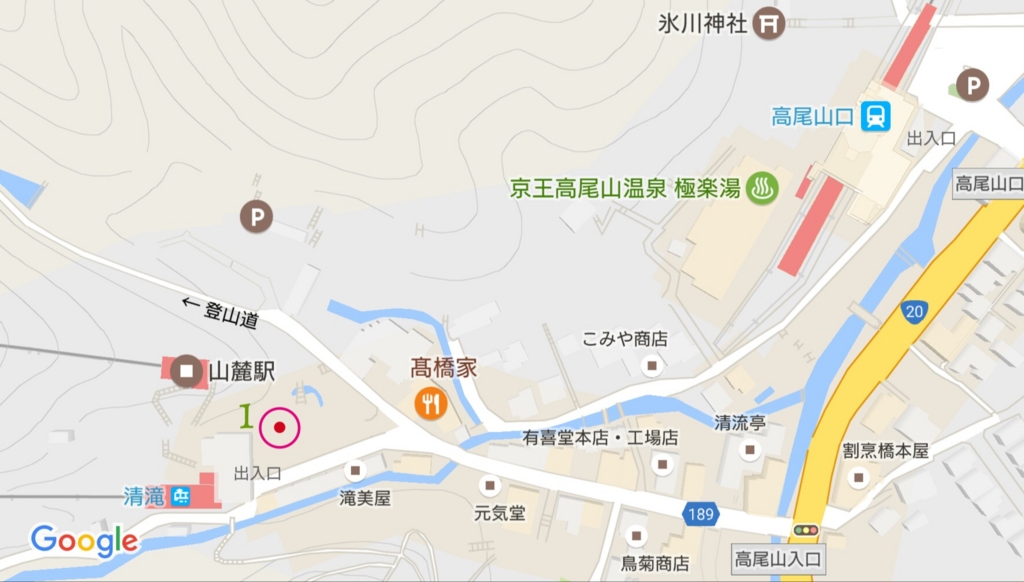Select the parking marker beside 高尾山口 station
The height and width of the screenshot is (582, 1024).
coord(972,85)
